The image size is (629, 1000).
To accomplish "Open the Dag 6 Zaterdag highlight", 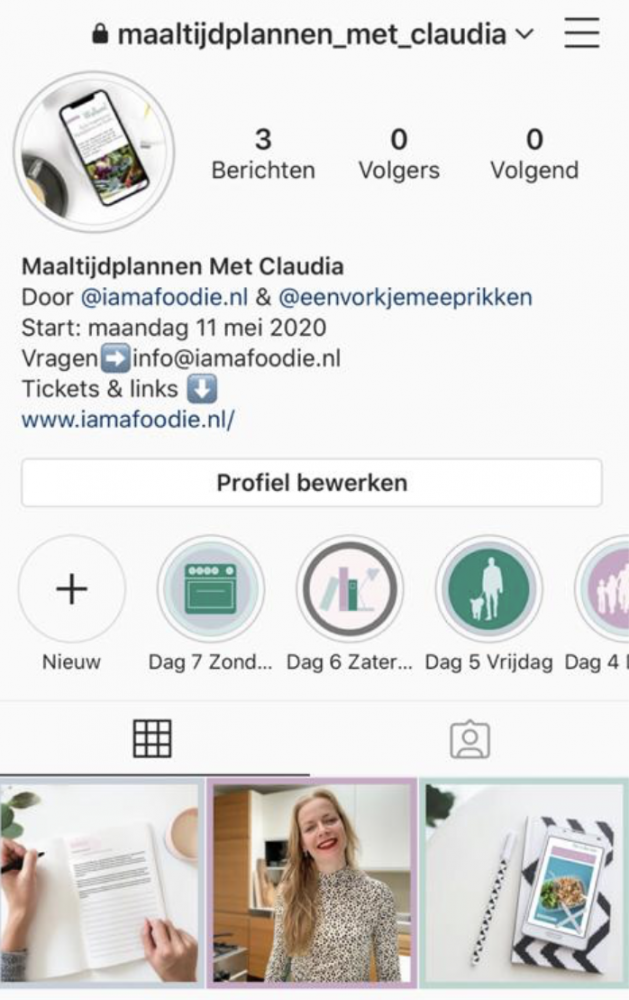I will pos(350,589).
